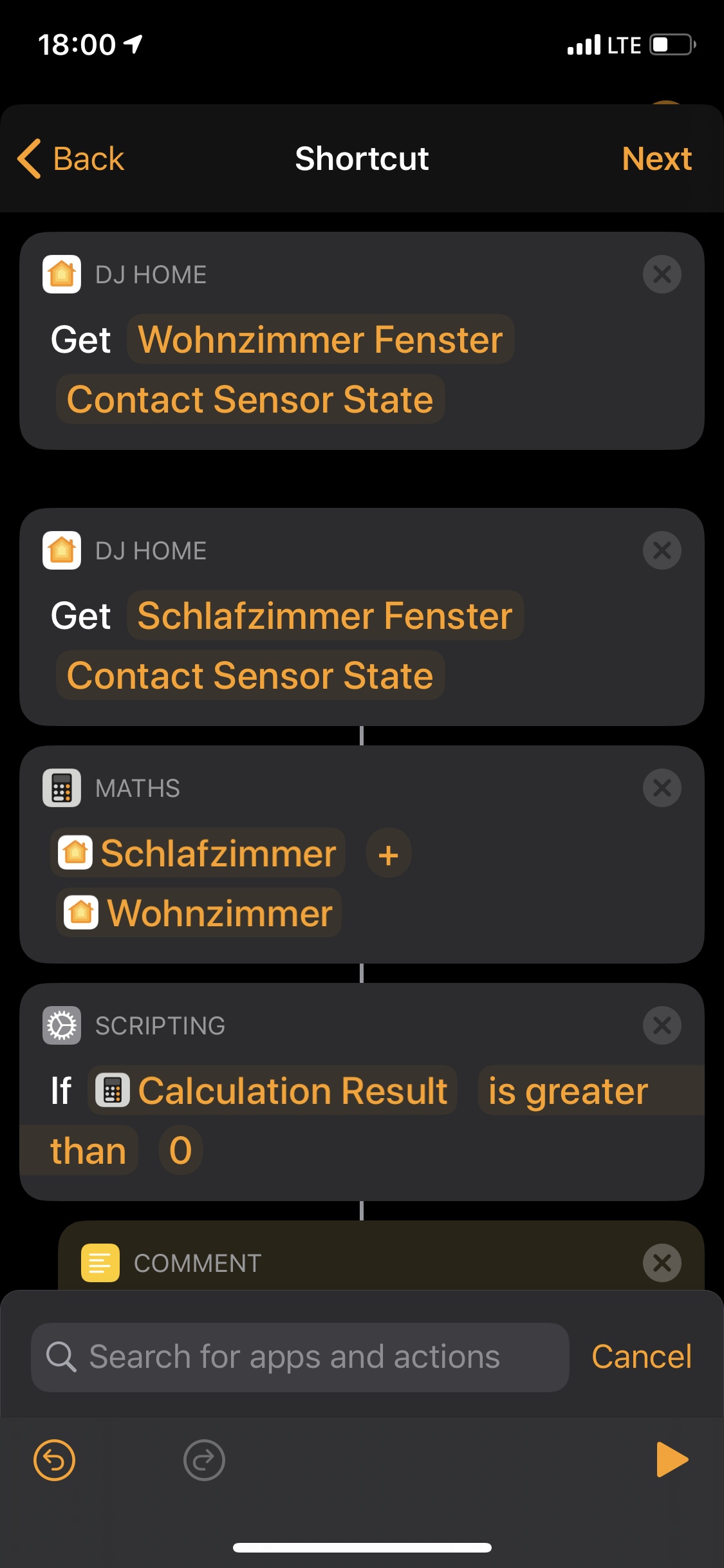Search for apps and actions
Image resolution: width=724 pixels, height=1568 pixels.
[x=300, y=1357]
